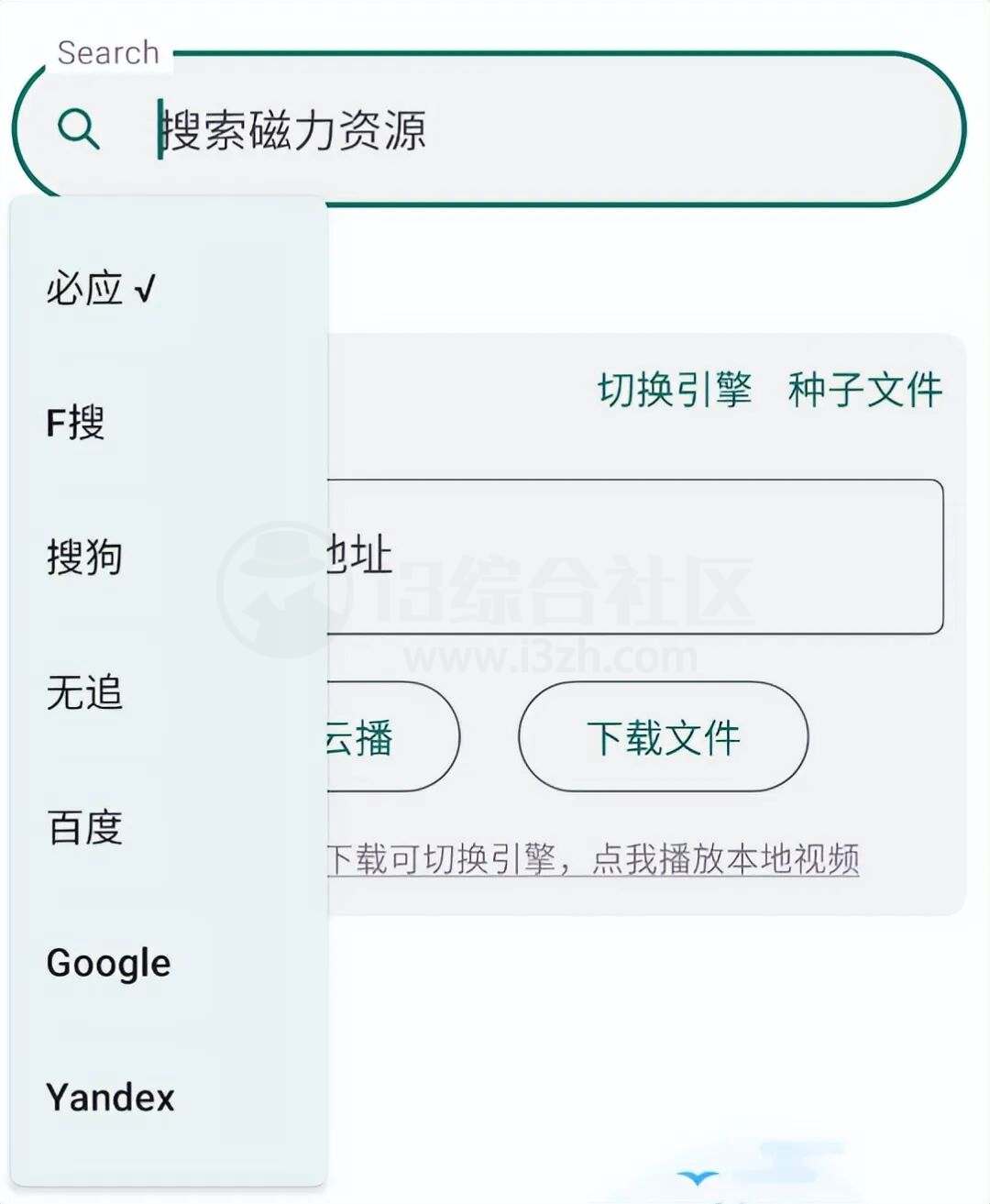Select 必应 as the search engine
The image size is (990, 1204).
[85, 289]
